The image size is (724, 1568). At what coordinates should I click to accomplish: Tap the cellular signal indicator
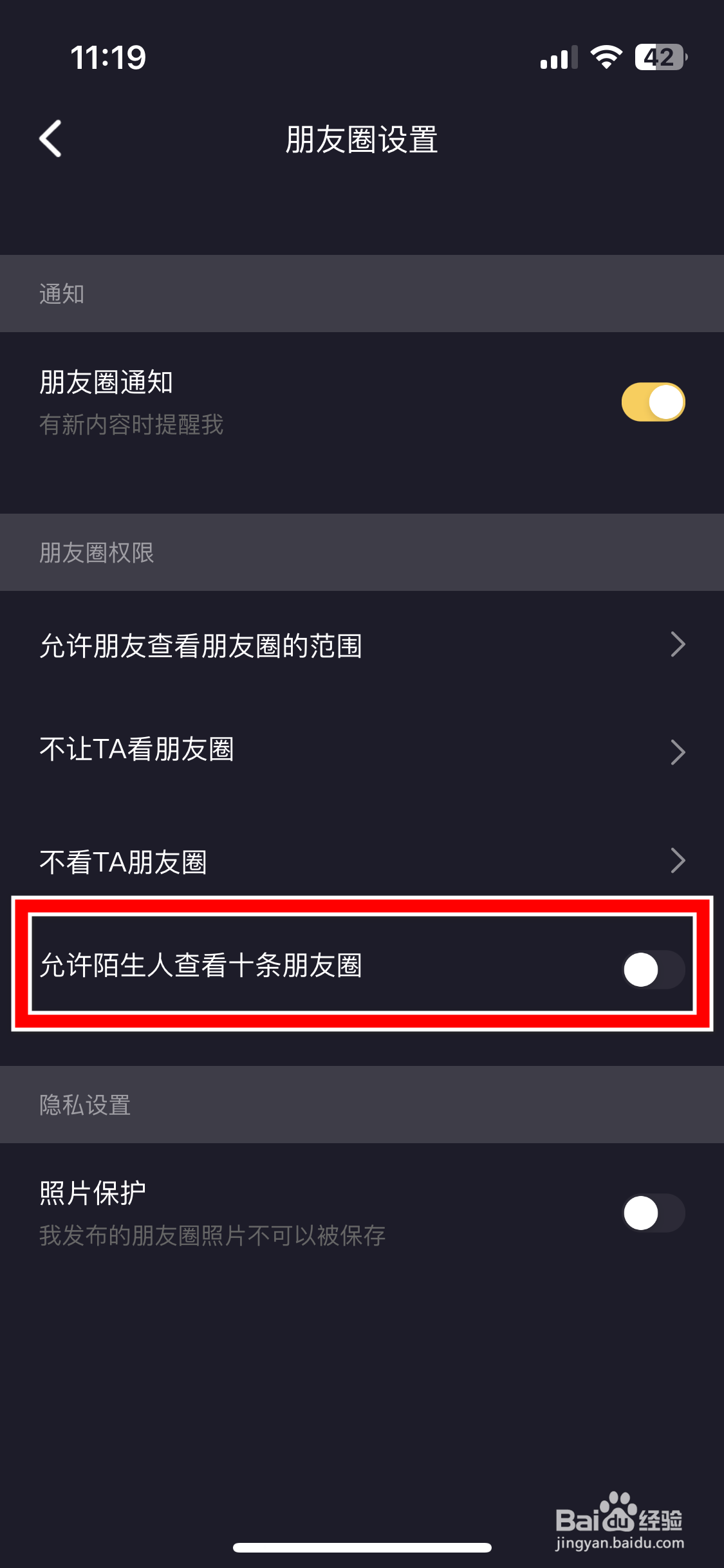tap(558, 58)
